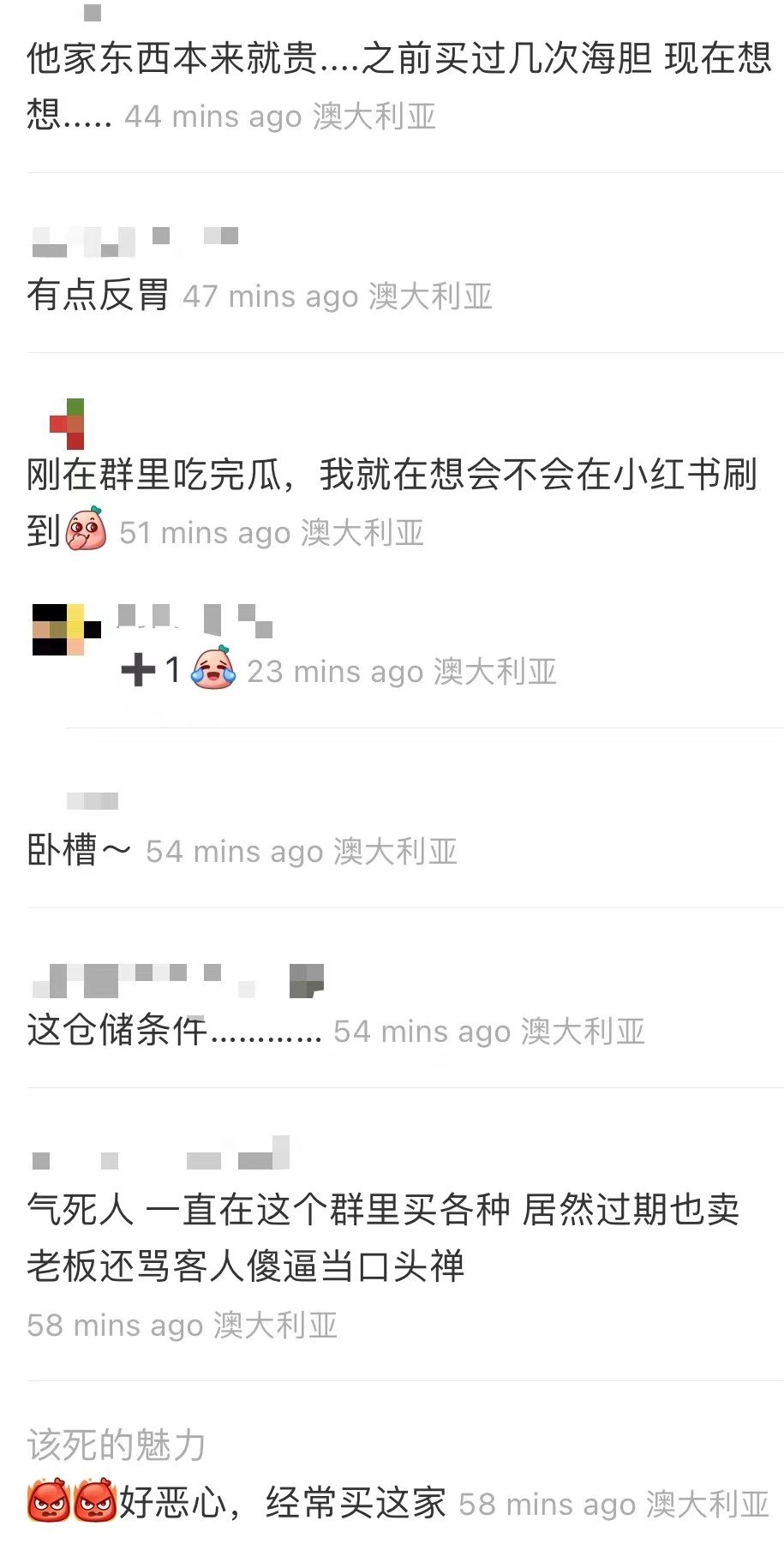This screenshot has width=784, height=1544.
Task: Open avatar of the +1 reply author
Action: point(65,629)
